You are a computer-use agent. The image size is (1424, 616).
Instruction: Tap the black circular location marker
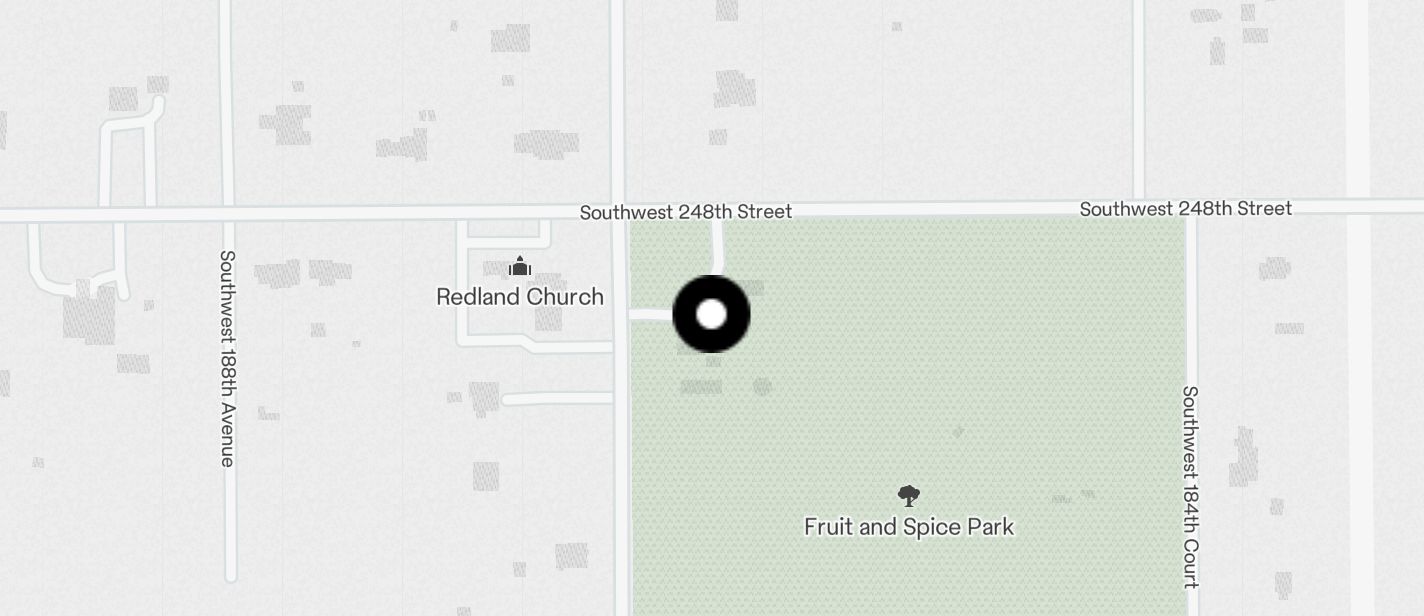(711, 314)
